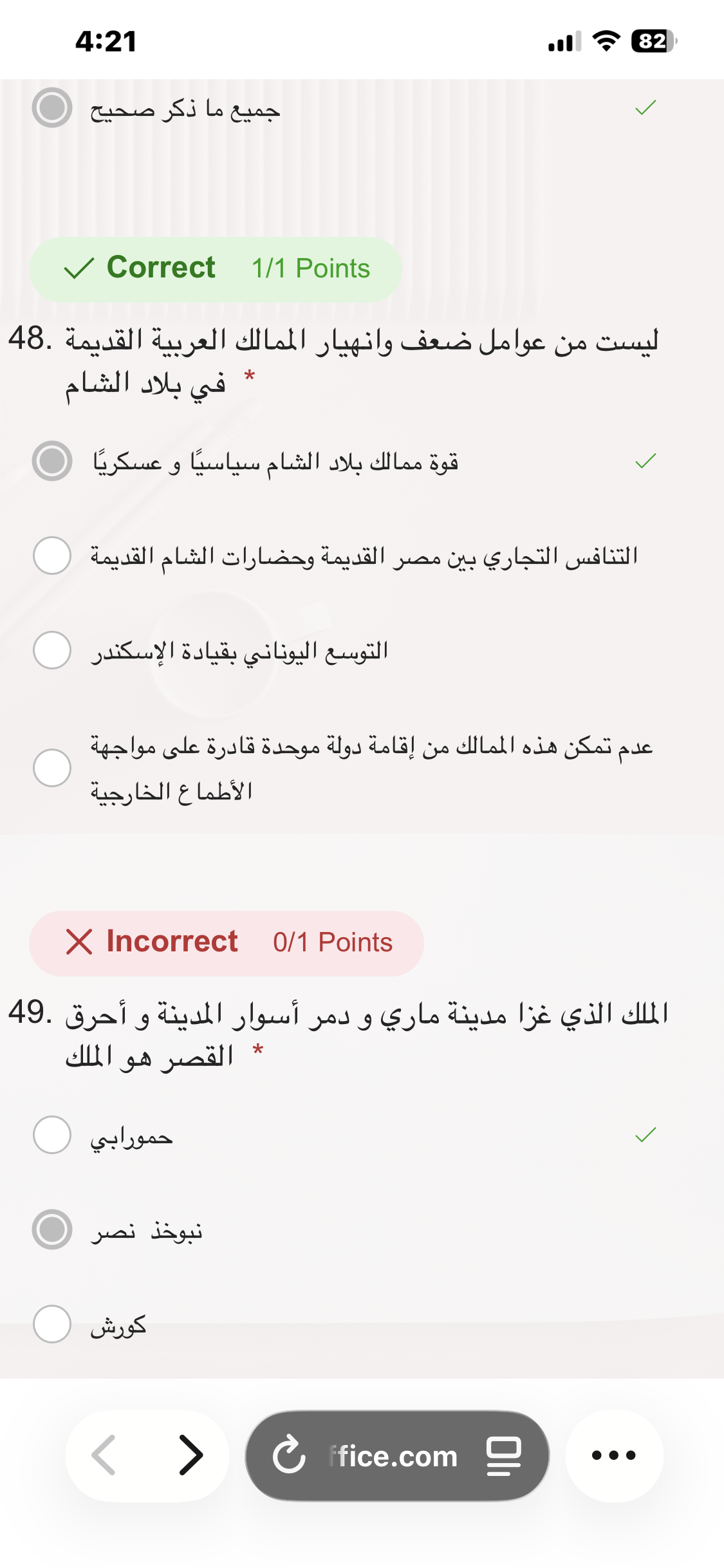
Task: Pick the option التوسع اليوناني بقيادة الإسكندر
Action: click(x=52, y=650)
